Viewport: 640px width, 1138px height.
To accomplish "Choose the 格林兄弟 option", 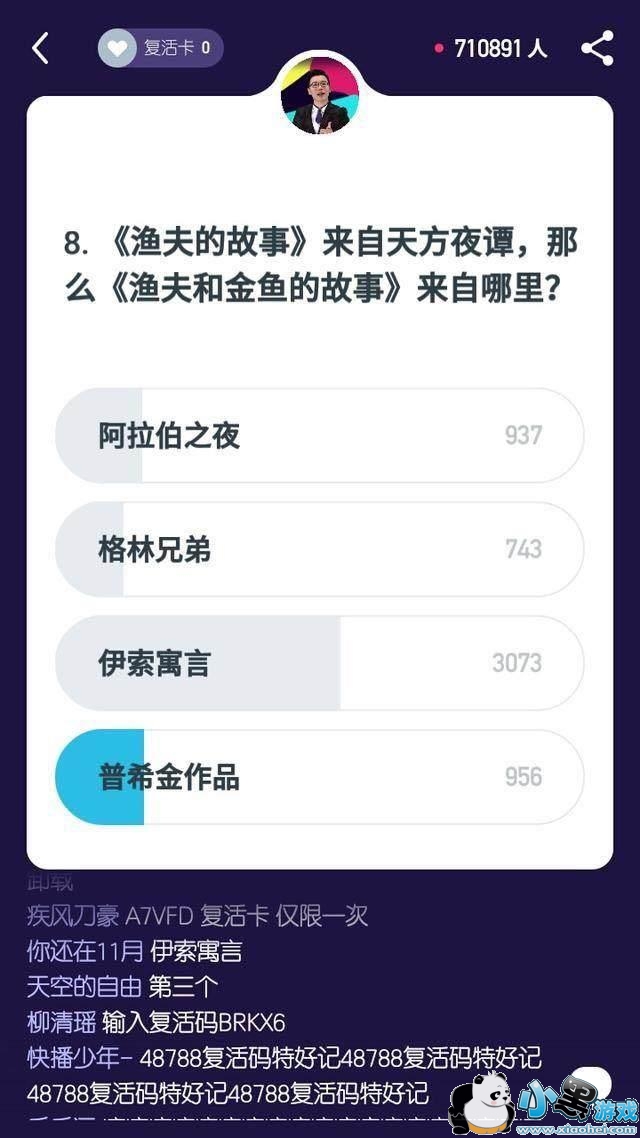I will tap(319, 550).
